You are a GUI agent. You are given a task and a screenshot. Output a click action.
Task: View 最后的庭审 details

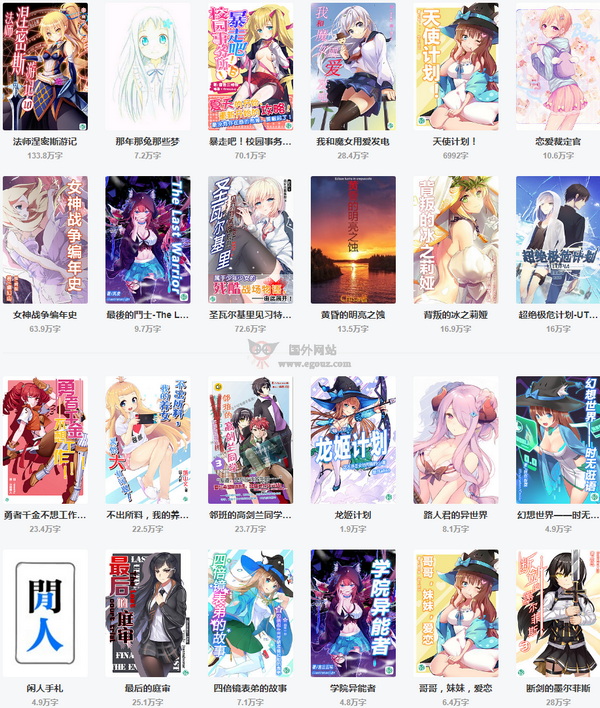148,612
